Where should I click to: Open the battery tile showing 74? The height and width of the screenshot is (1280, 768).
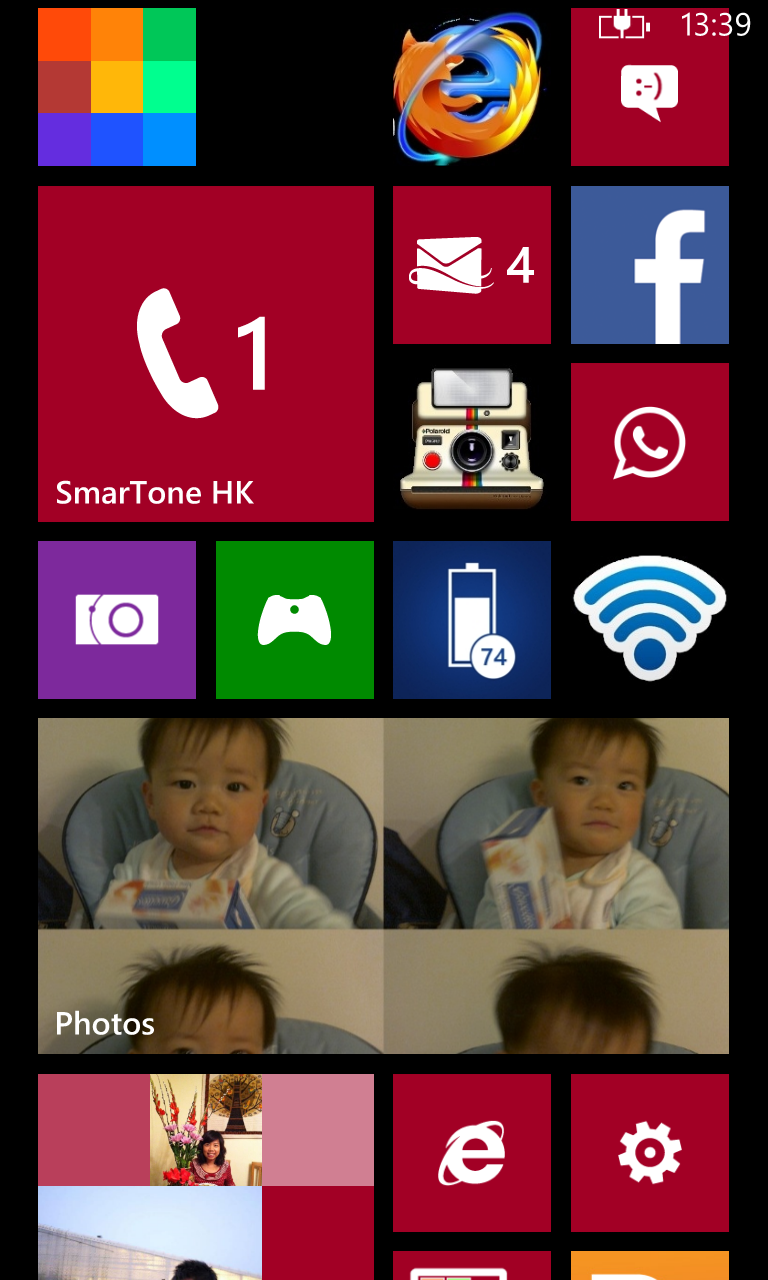coord(471,620)
